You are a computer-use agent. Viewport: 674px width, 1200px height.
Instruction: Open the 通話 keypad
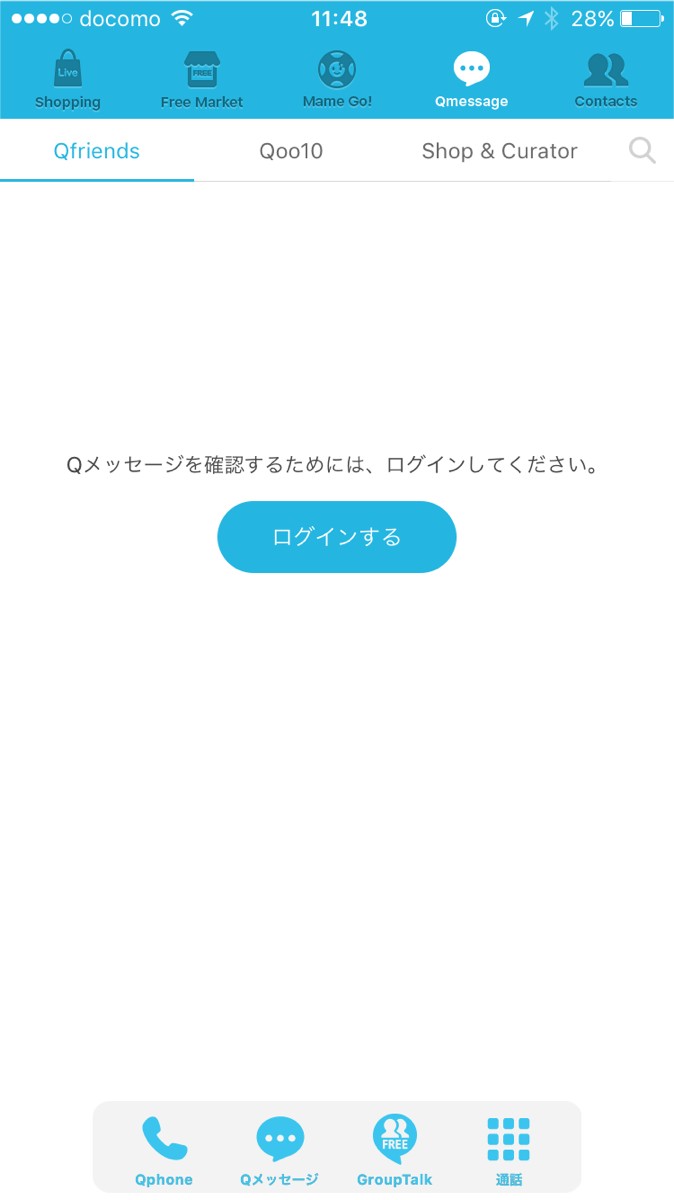(x=509, y=1151)
